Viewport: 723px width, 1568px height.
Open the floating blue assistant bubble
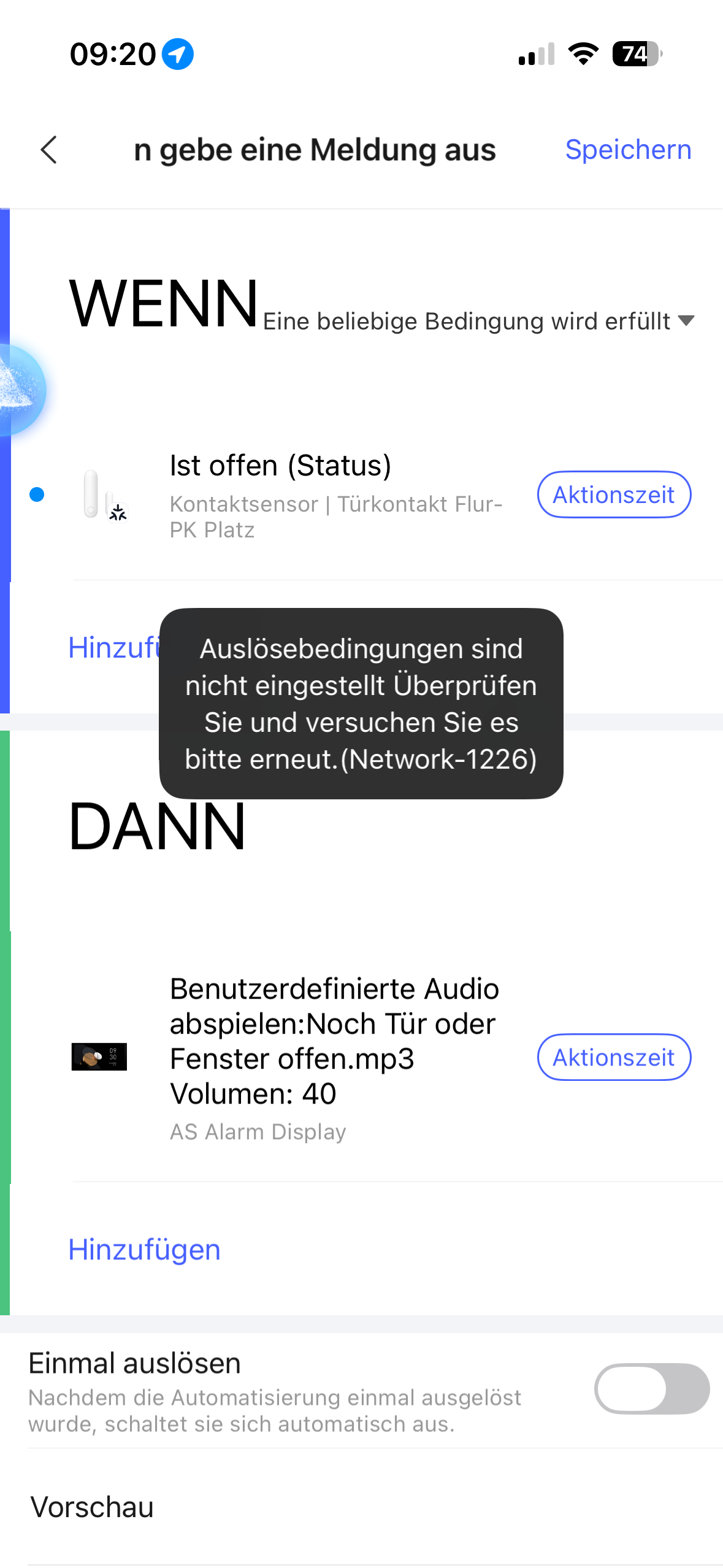coord(18,390)
